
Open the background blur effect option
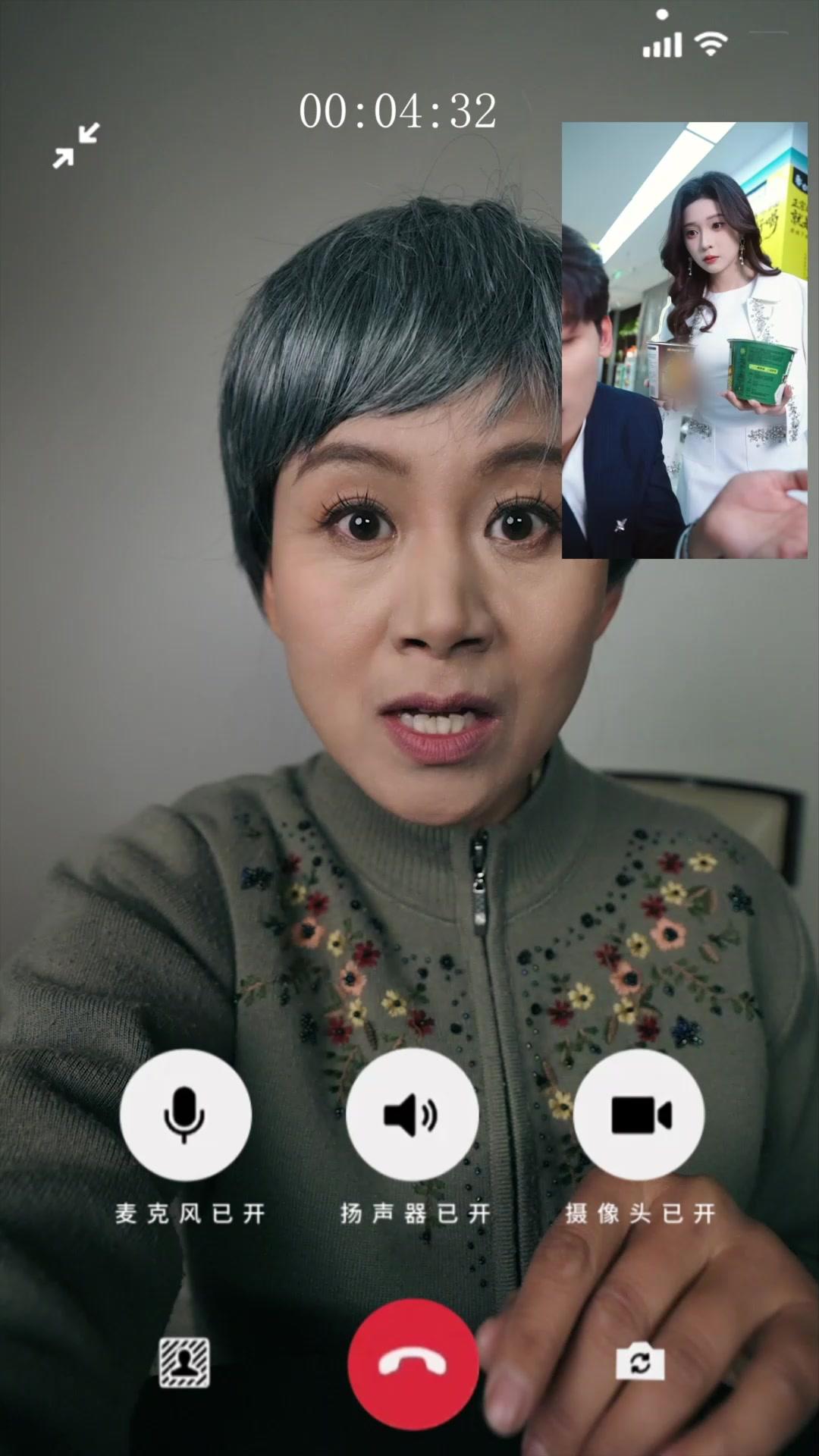184,1363
